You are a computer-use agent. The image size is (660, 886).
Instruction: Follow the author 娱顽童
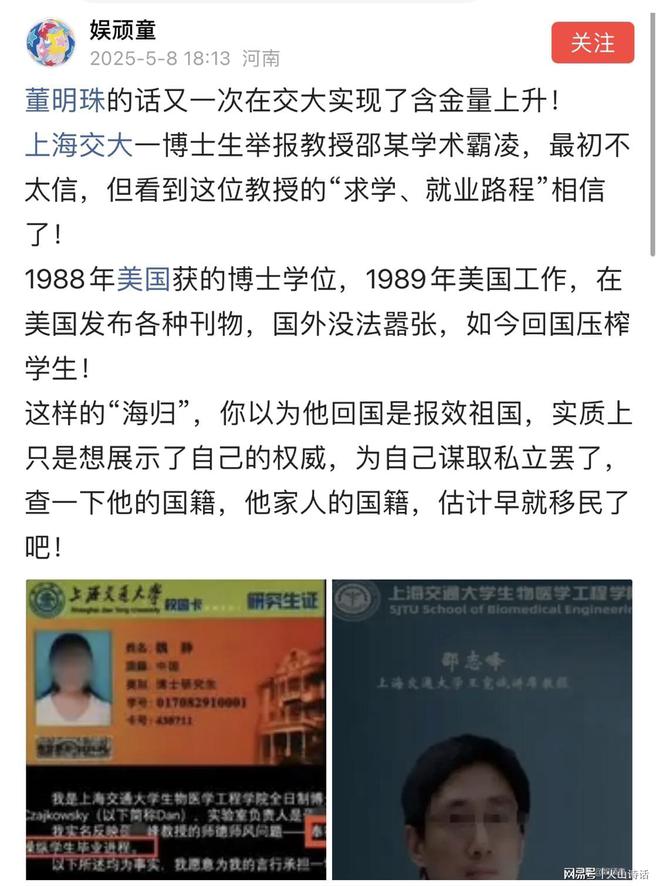593,43
